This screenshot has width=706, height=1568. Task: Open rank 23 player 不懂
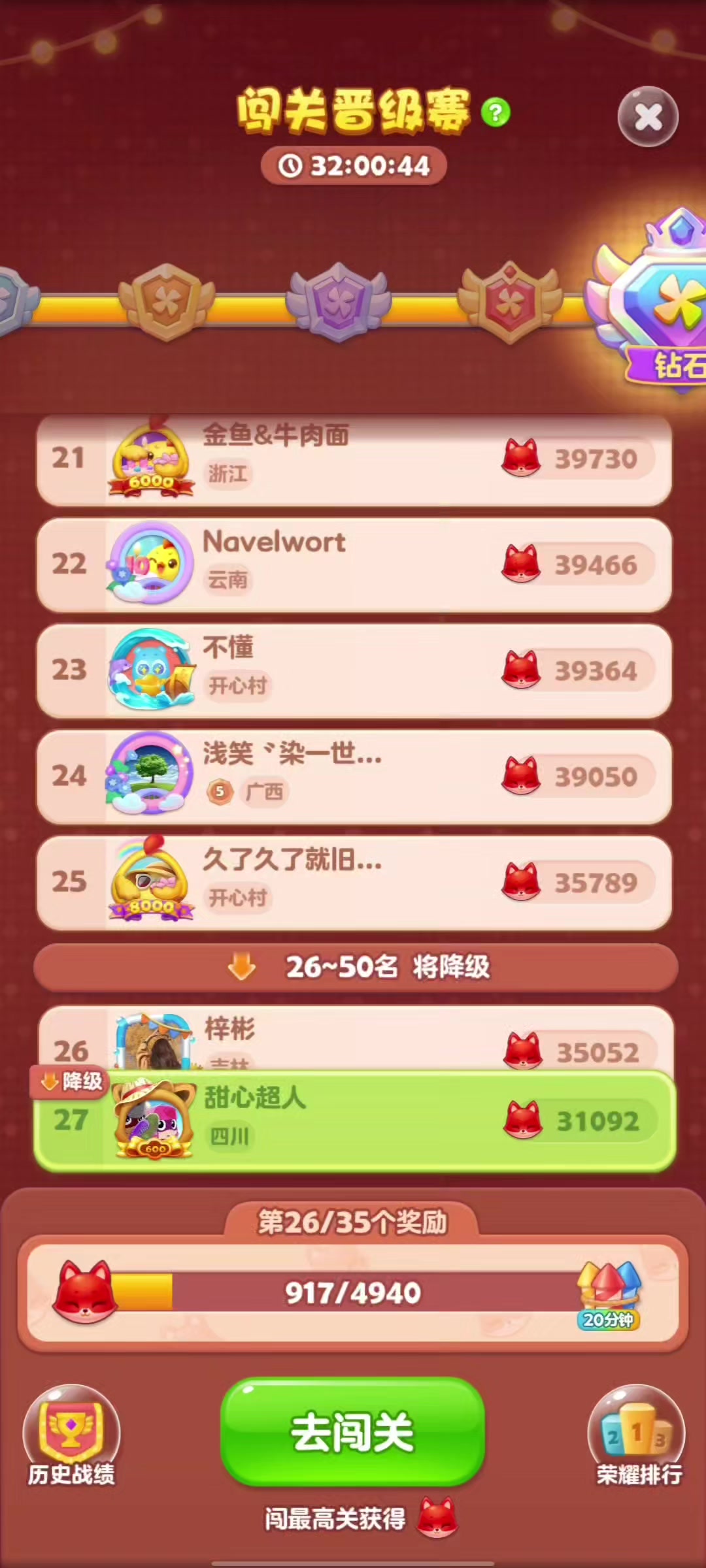353,671
